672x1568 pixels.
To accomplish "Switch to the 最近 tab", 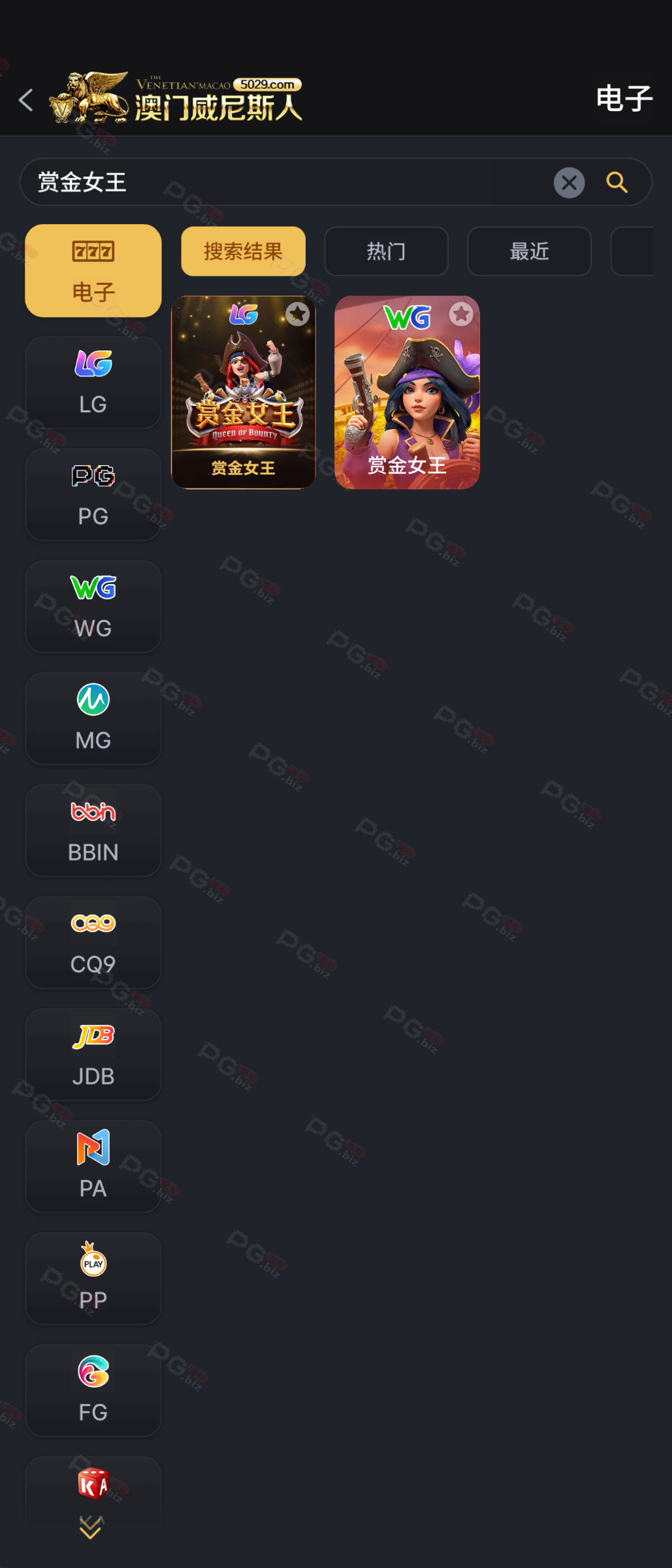I will click(529, 252).
